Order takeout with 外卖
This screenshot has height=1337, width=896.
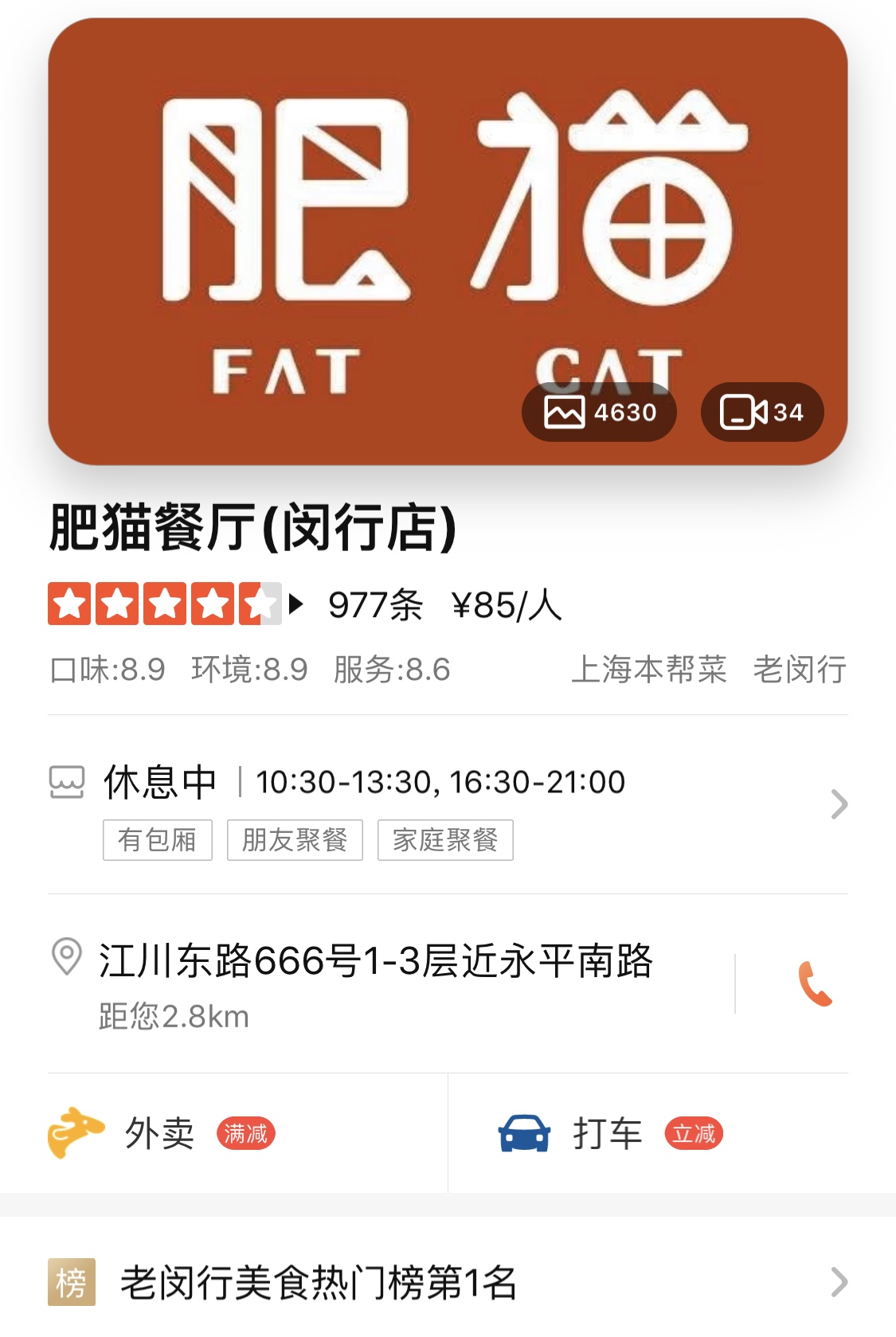(159, 1133)
